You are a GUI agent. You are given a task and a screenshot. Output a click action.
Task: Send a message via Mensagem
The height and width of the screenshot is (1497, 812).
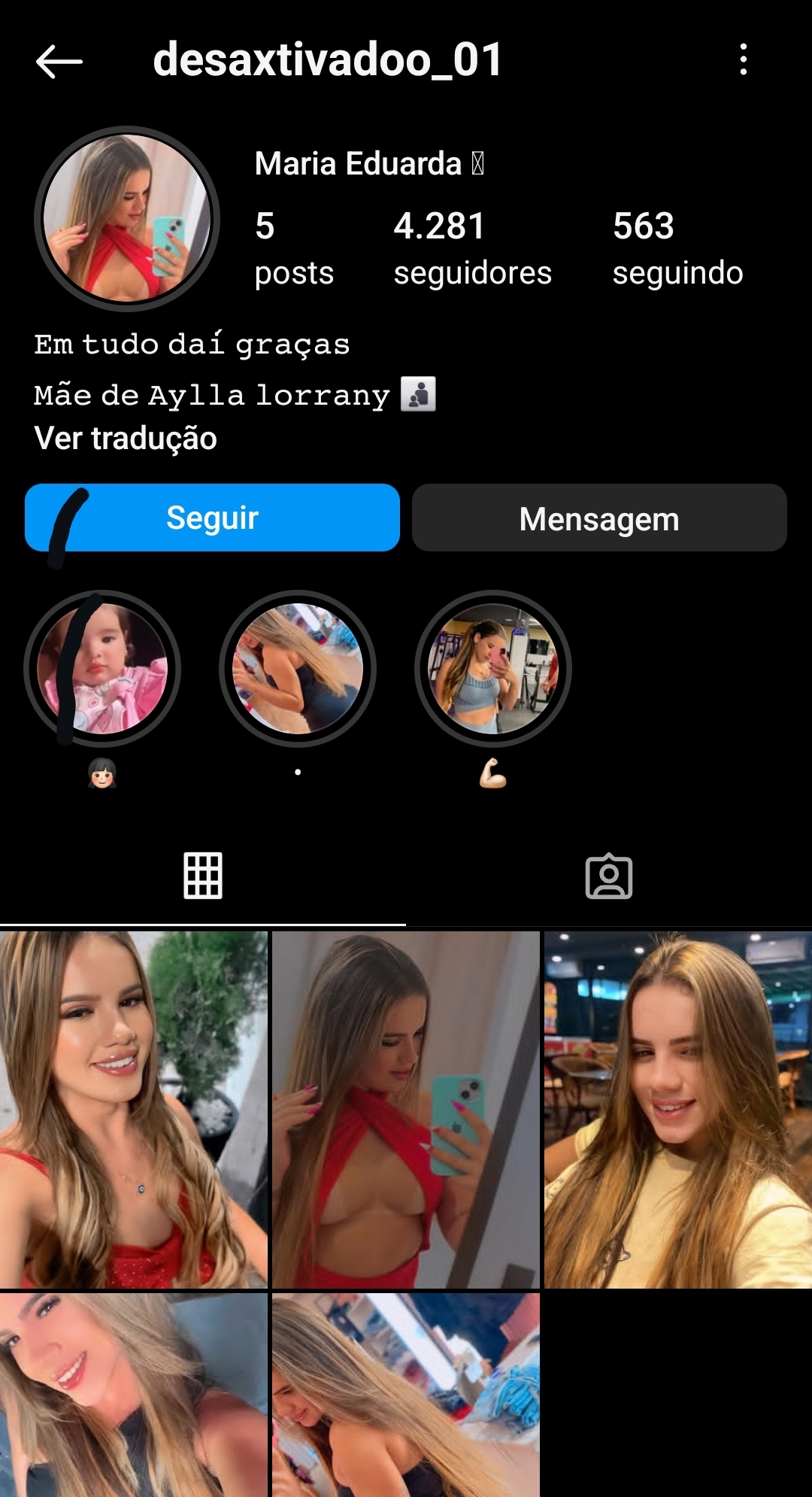pos(599,518)
